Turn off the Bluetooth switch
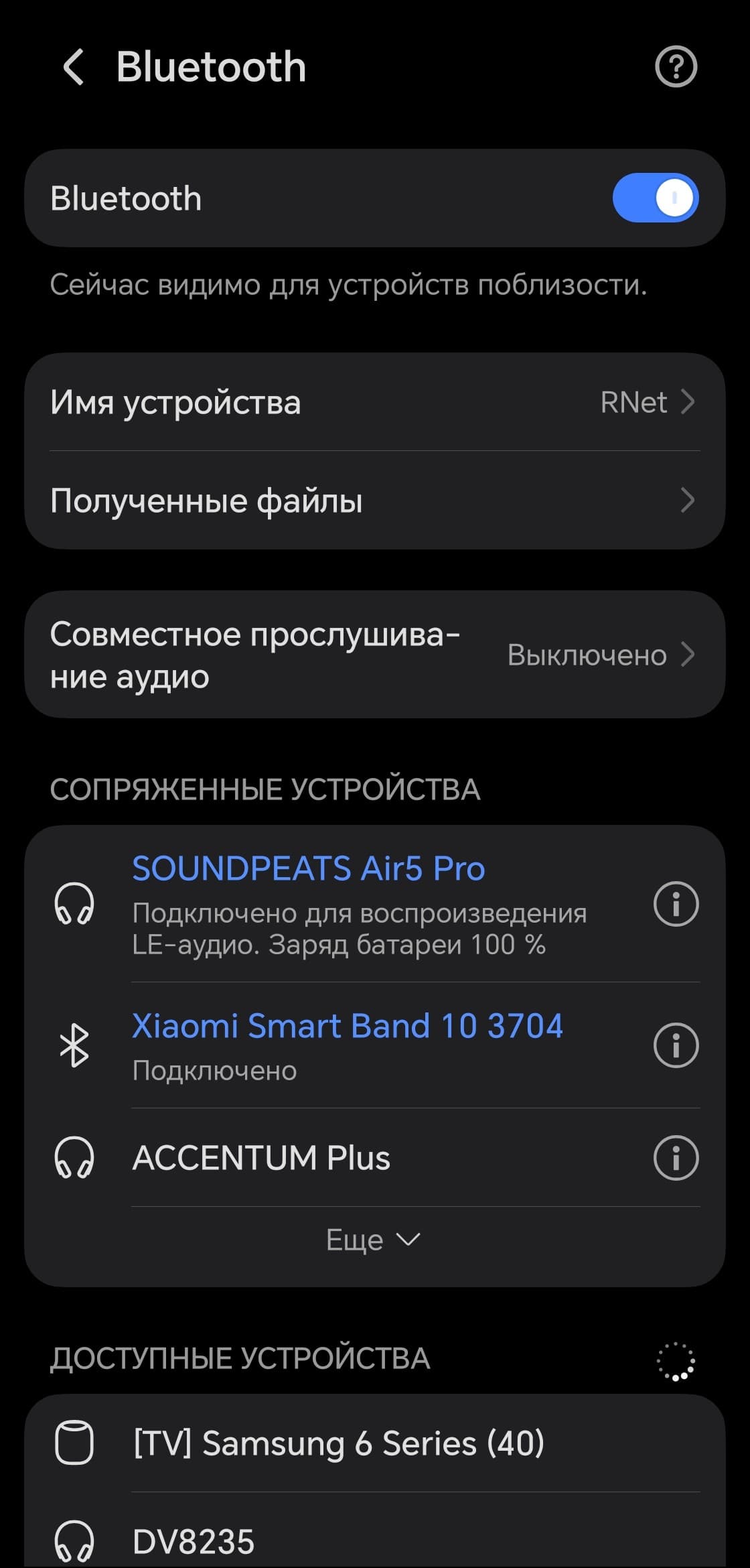The image size is (750, 1568). tap(655, 198)
